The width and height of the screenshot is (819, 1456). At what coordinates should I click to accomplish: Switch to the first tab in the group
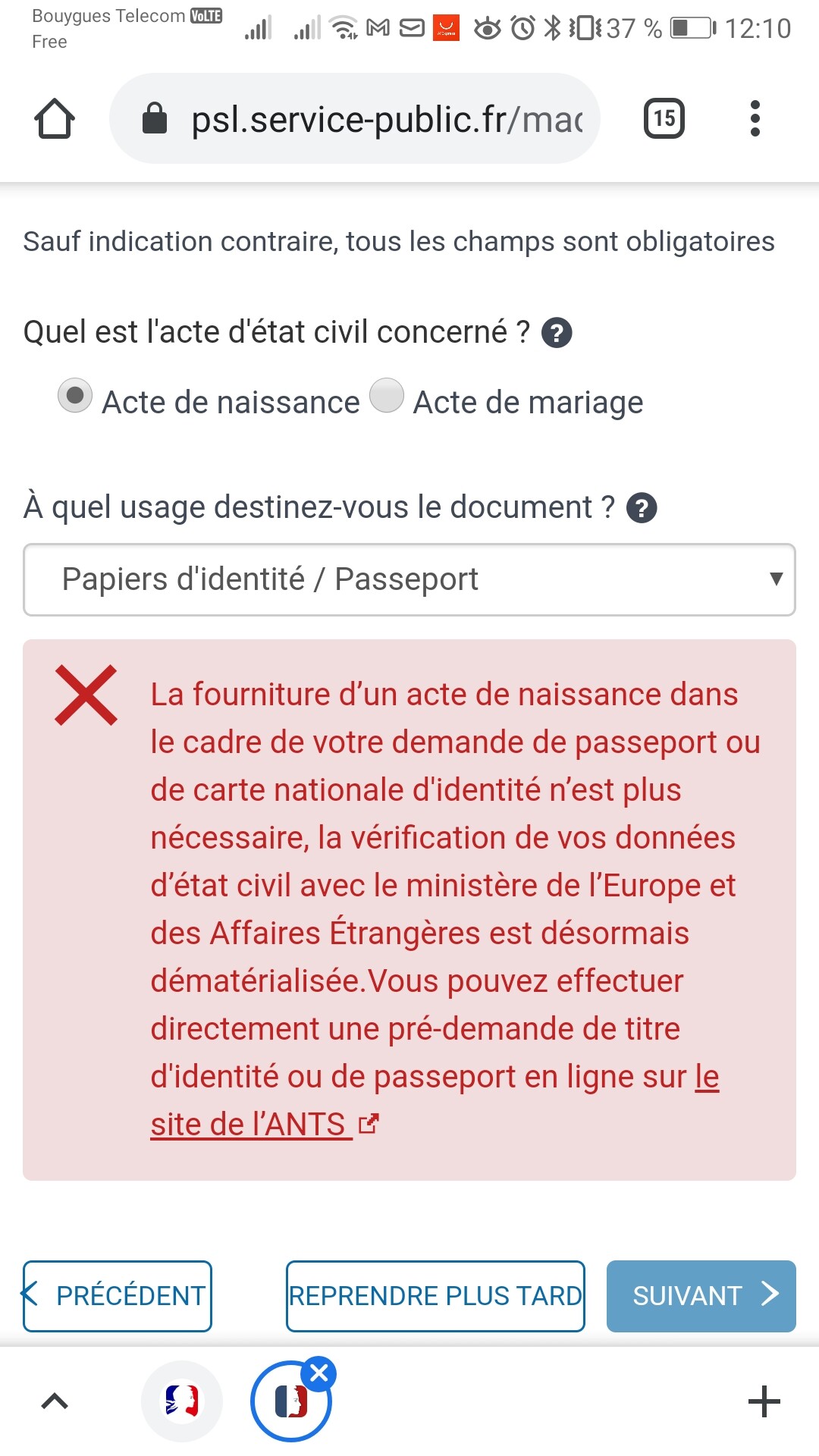(x=182, y=1401)
